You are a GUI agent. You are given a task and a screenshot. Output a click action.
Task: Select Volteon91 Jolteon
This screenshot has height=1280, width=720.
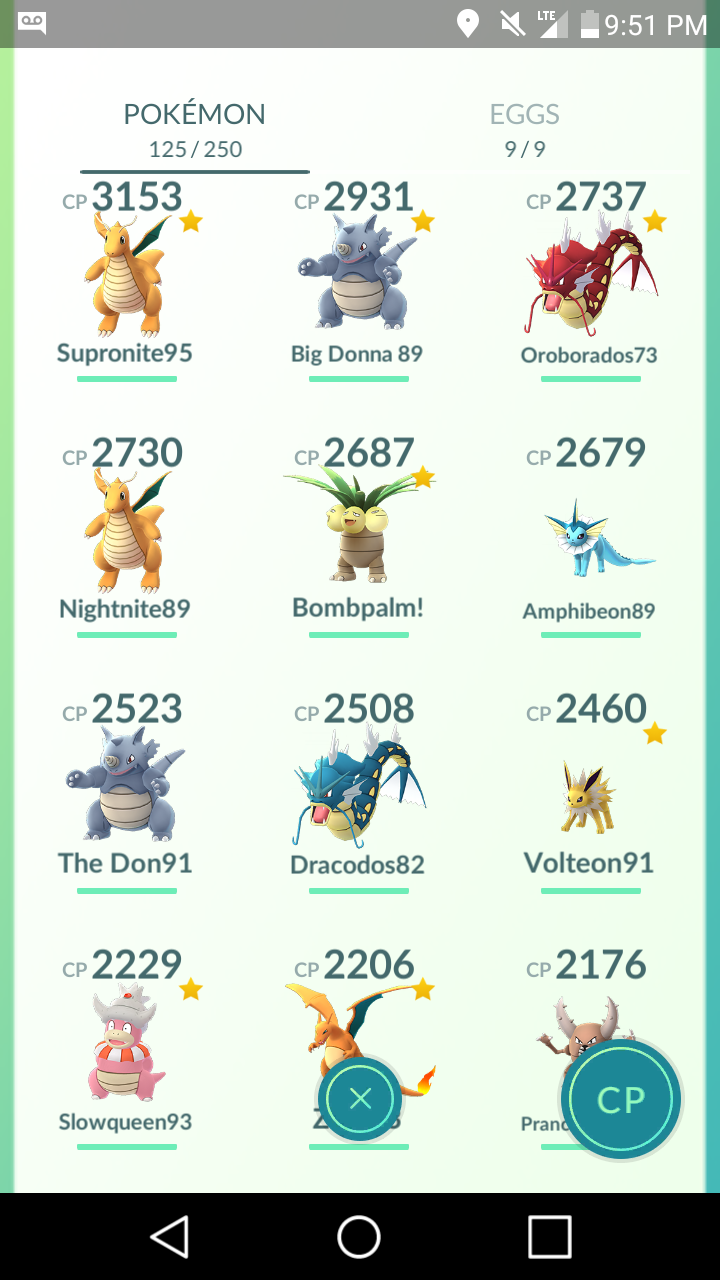pos(588,795)
